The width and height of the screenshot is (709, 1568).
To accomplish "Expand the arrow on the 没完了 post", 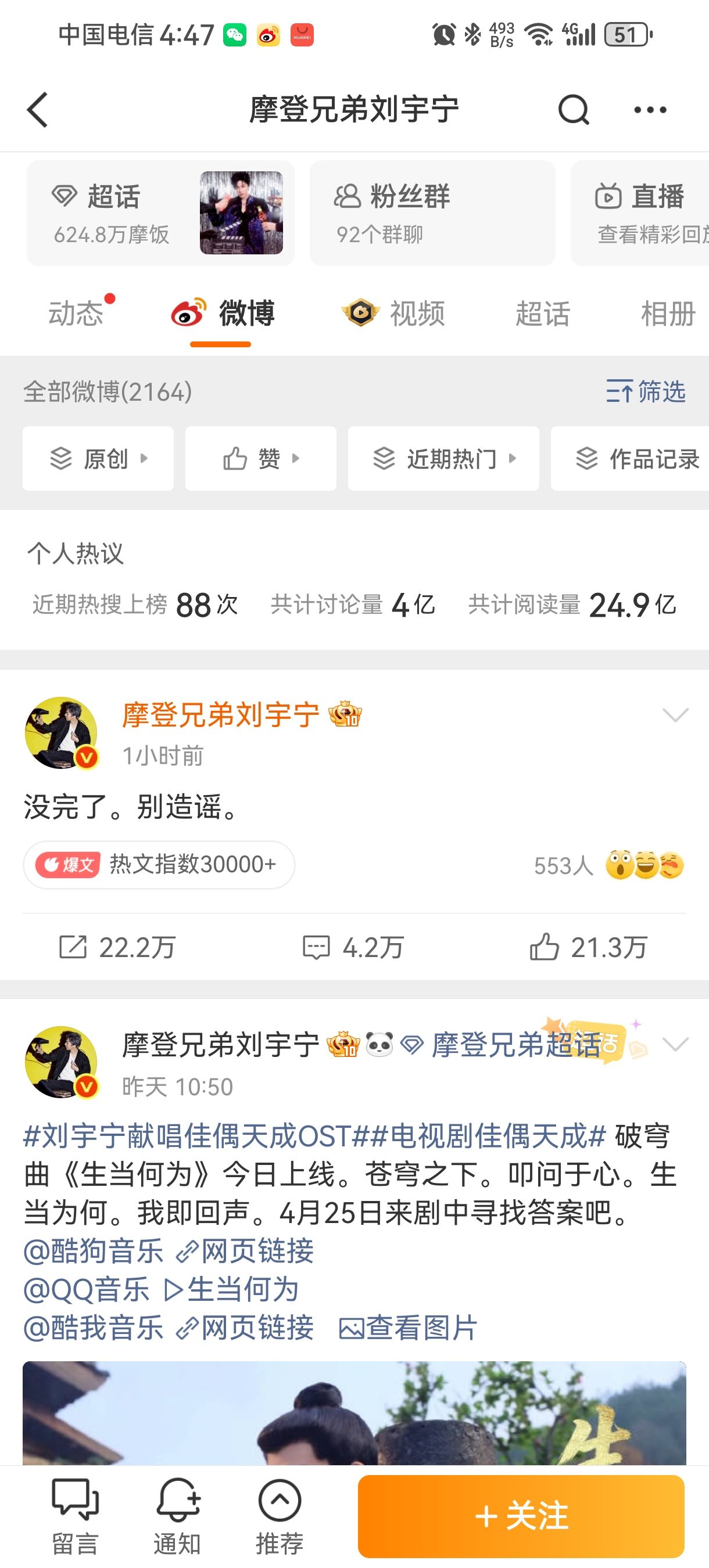I will 675,715.
